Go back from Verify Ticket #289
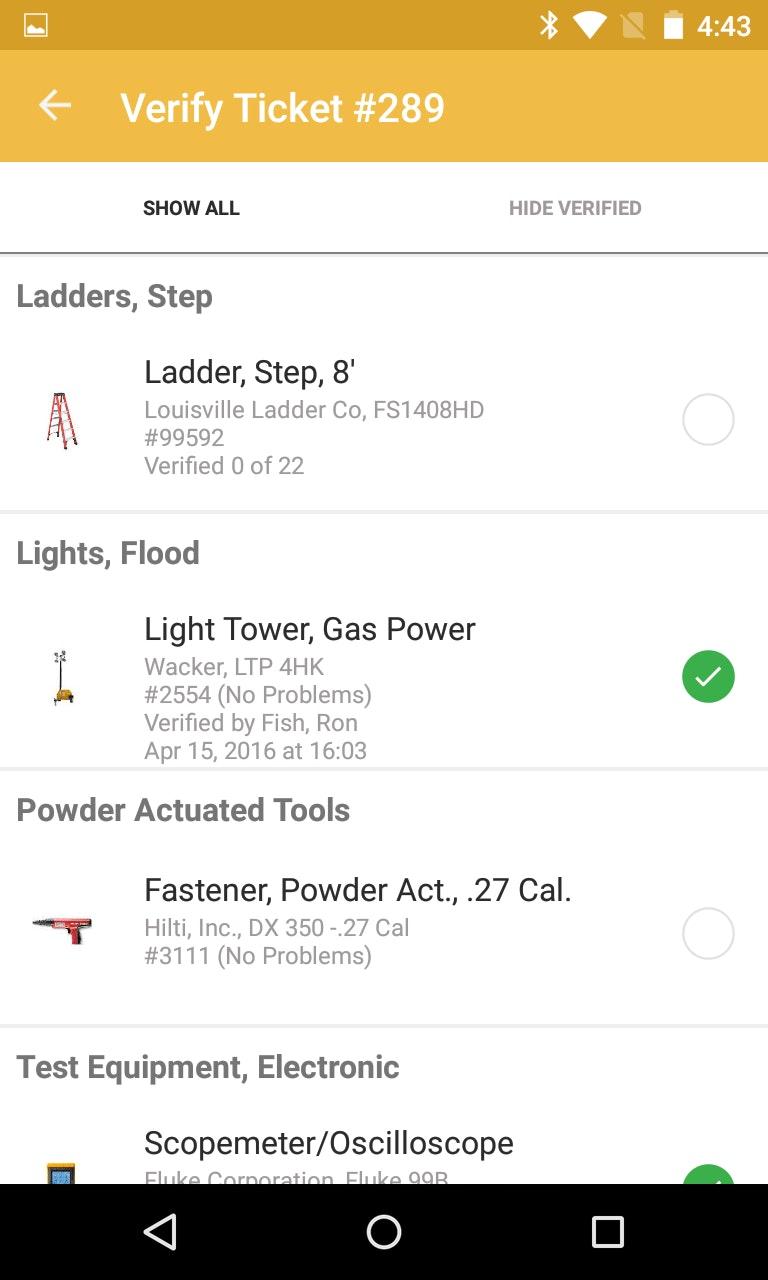 [55, 106]
